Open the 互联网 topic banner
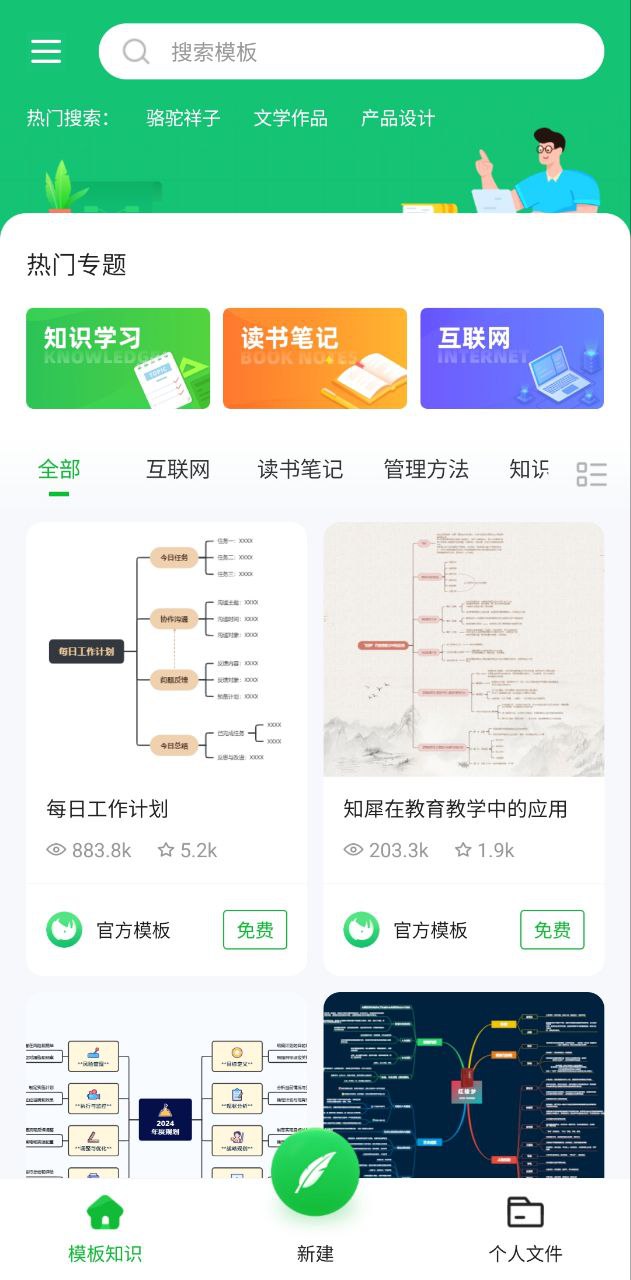 pos(512,358)
